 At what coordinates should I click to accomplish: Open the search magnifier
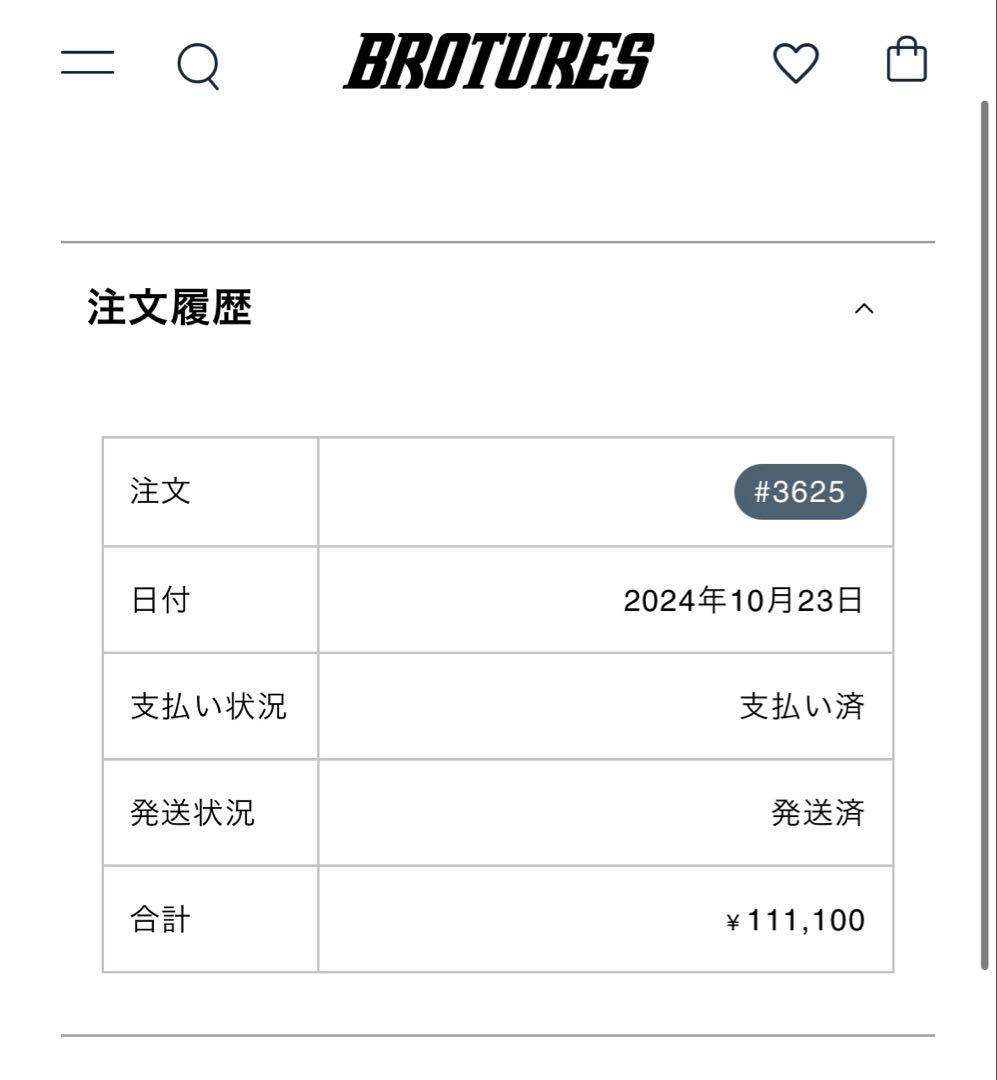point(198,66)
